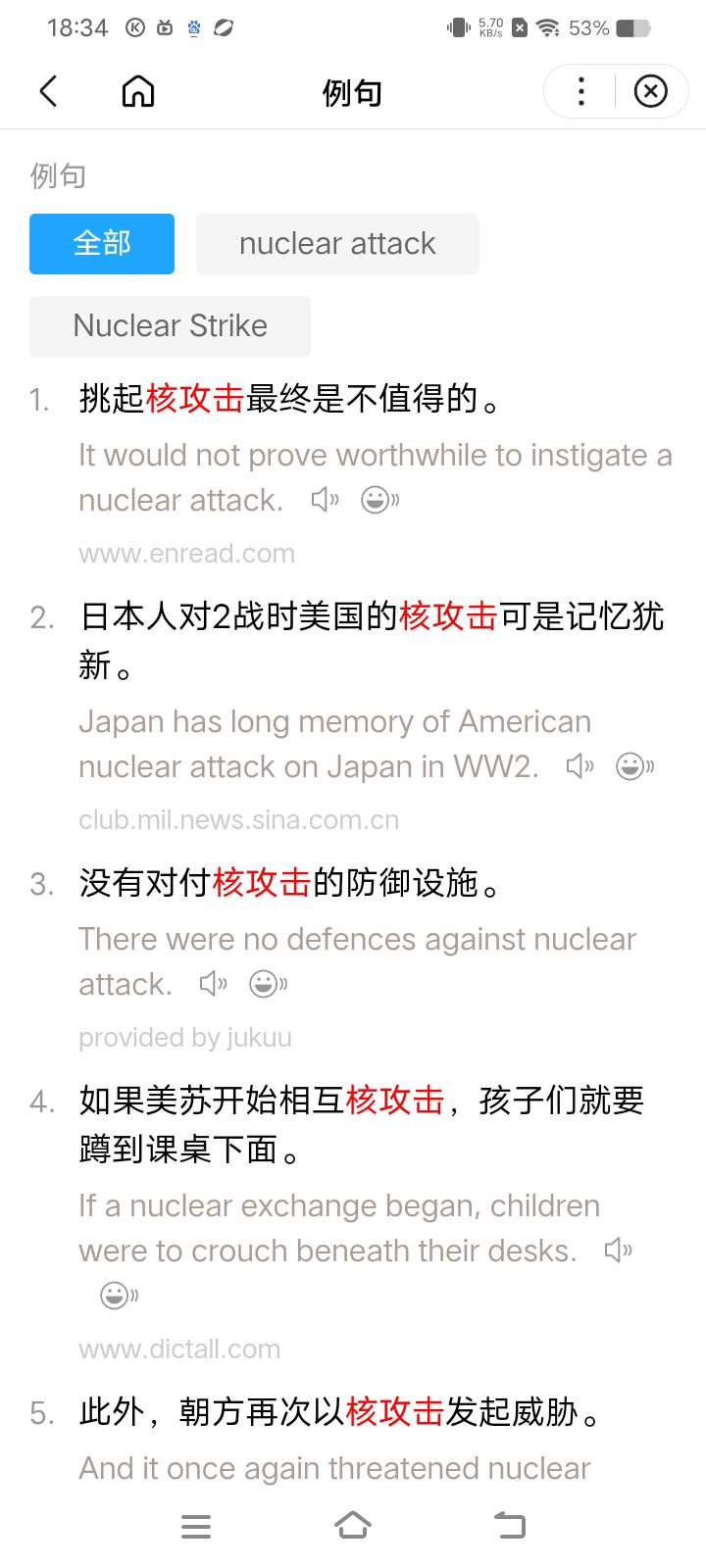The width and height of the screenshot is (706, 1568).
Task: Open recent apps from the system bar
Action: (196, 1526)
